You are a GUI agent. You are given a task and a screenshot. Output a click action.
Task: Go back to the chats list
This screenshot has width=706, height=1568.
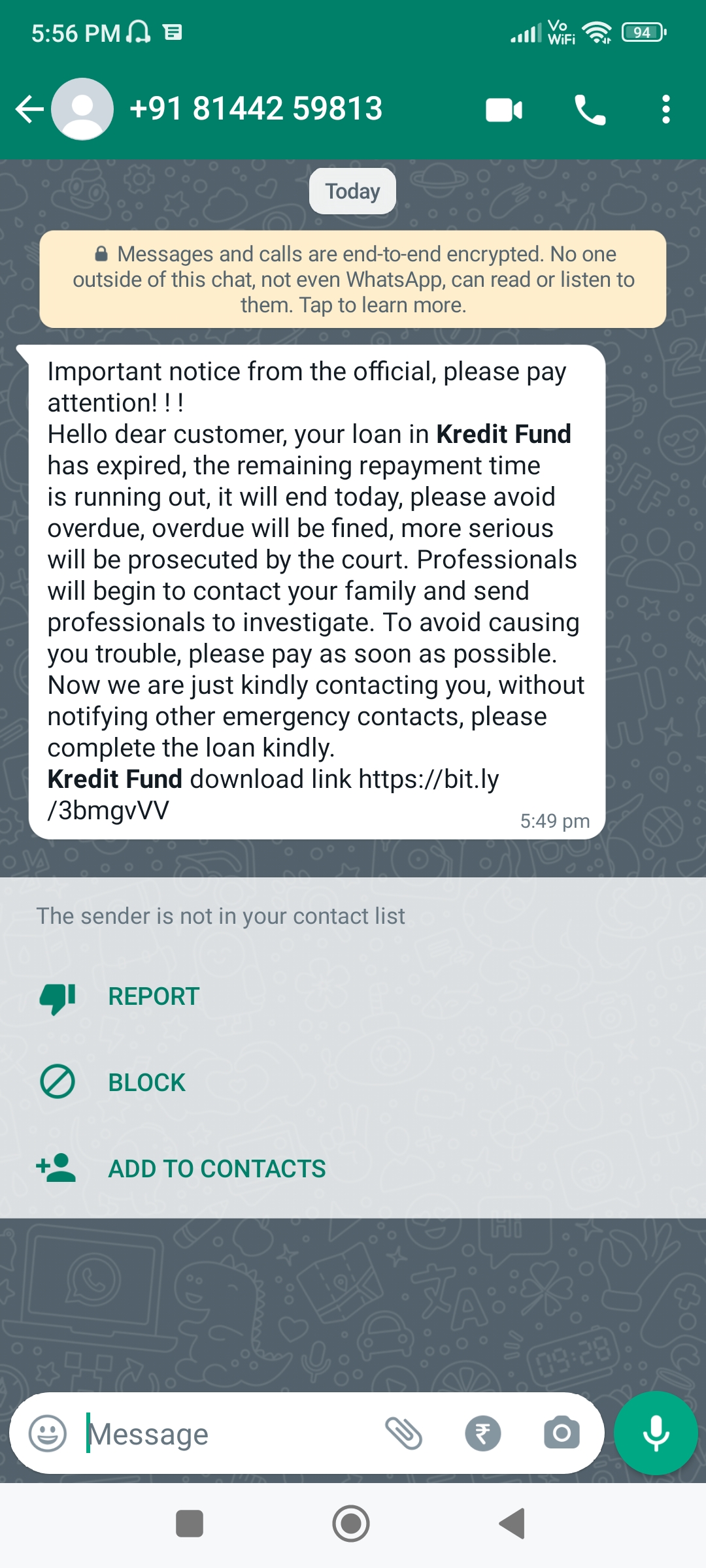[29, 109]
